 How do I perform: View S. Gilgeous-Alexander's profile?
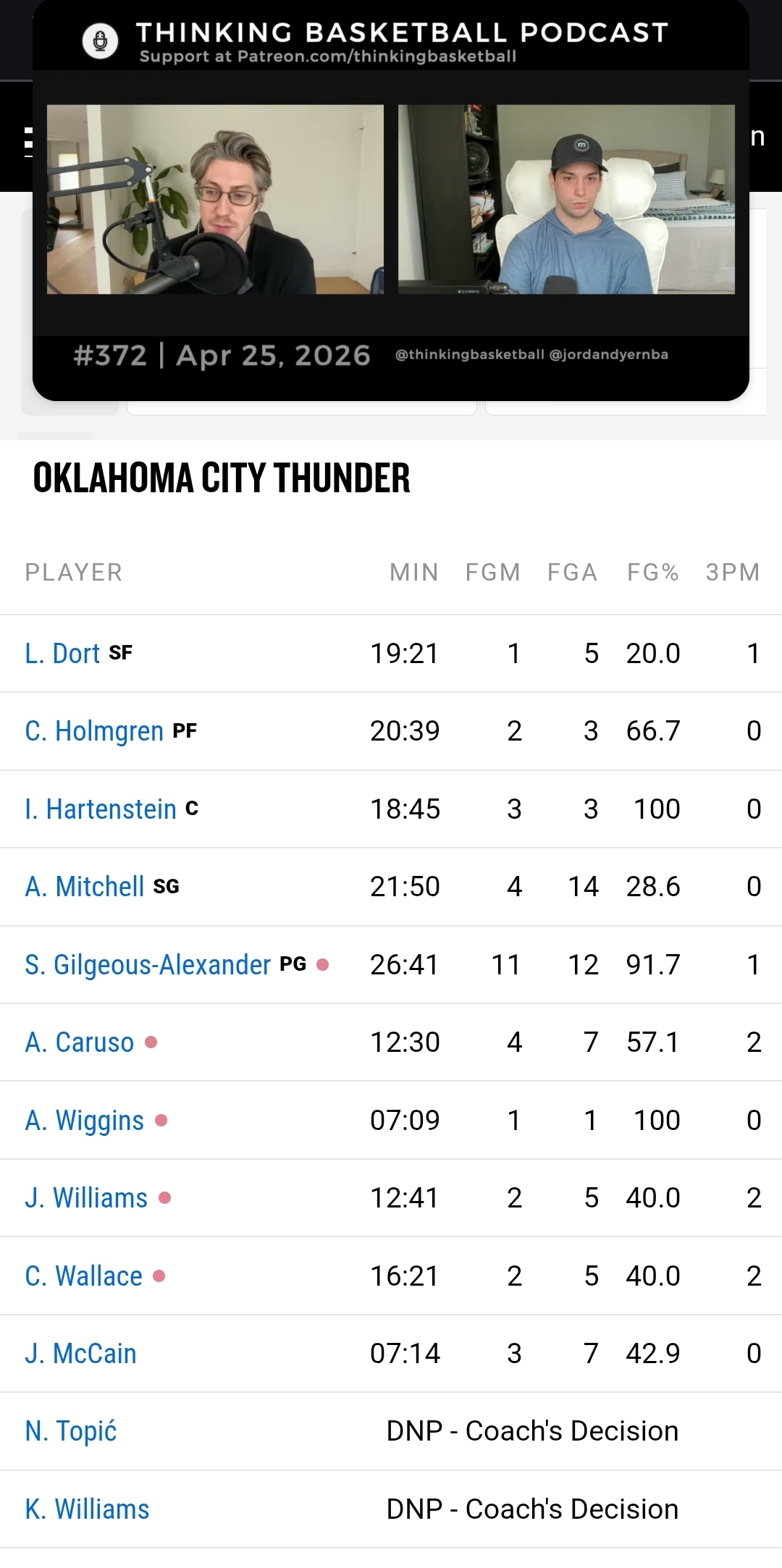148,965
